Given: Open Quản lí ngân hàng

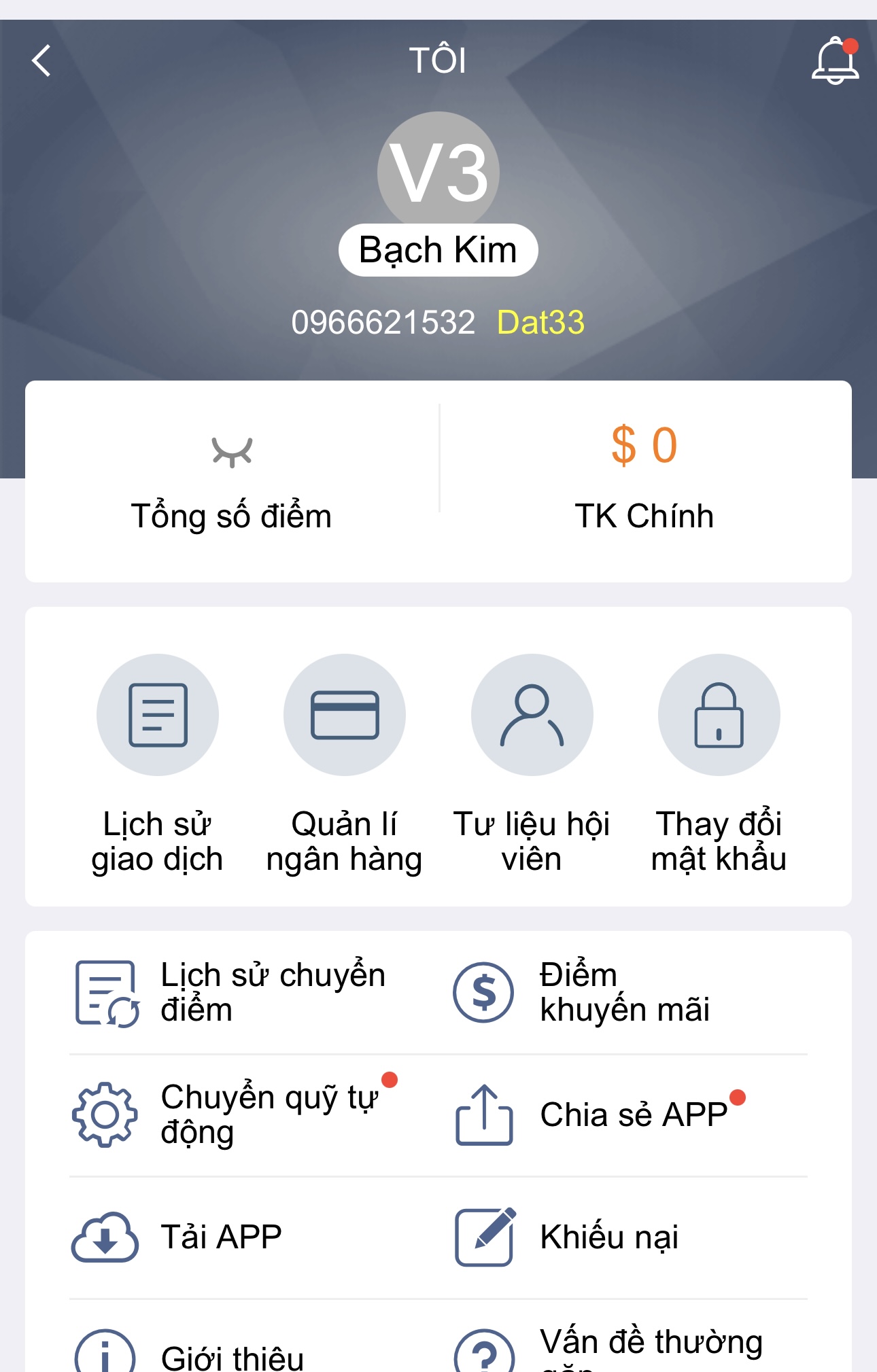Looking at the screenshot, I should pyautogui.click(x=345, y=715).
